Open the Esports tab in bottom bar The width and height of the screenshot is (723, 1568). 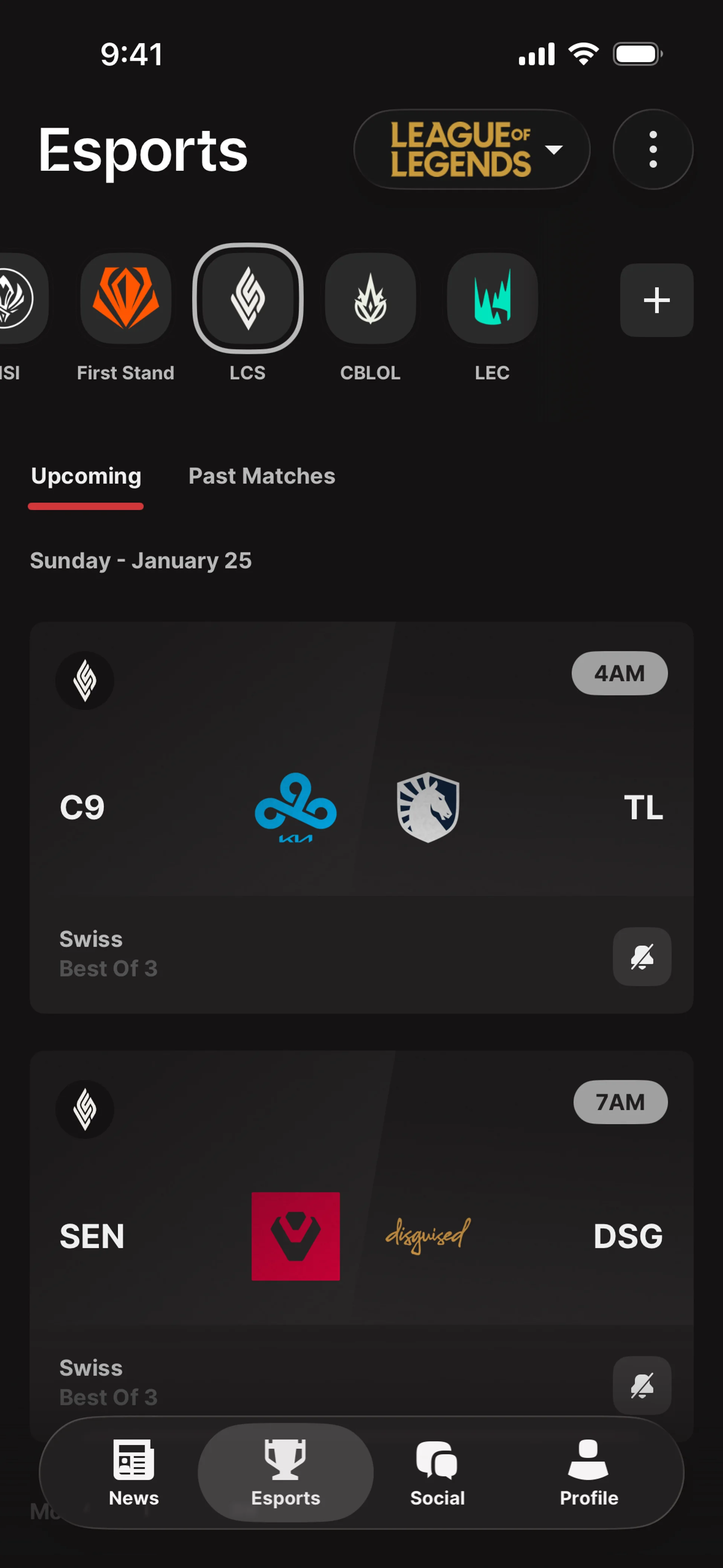[x=285, y=1472]
